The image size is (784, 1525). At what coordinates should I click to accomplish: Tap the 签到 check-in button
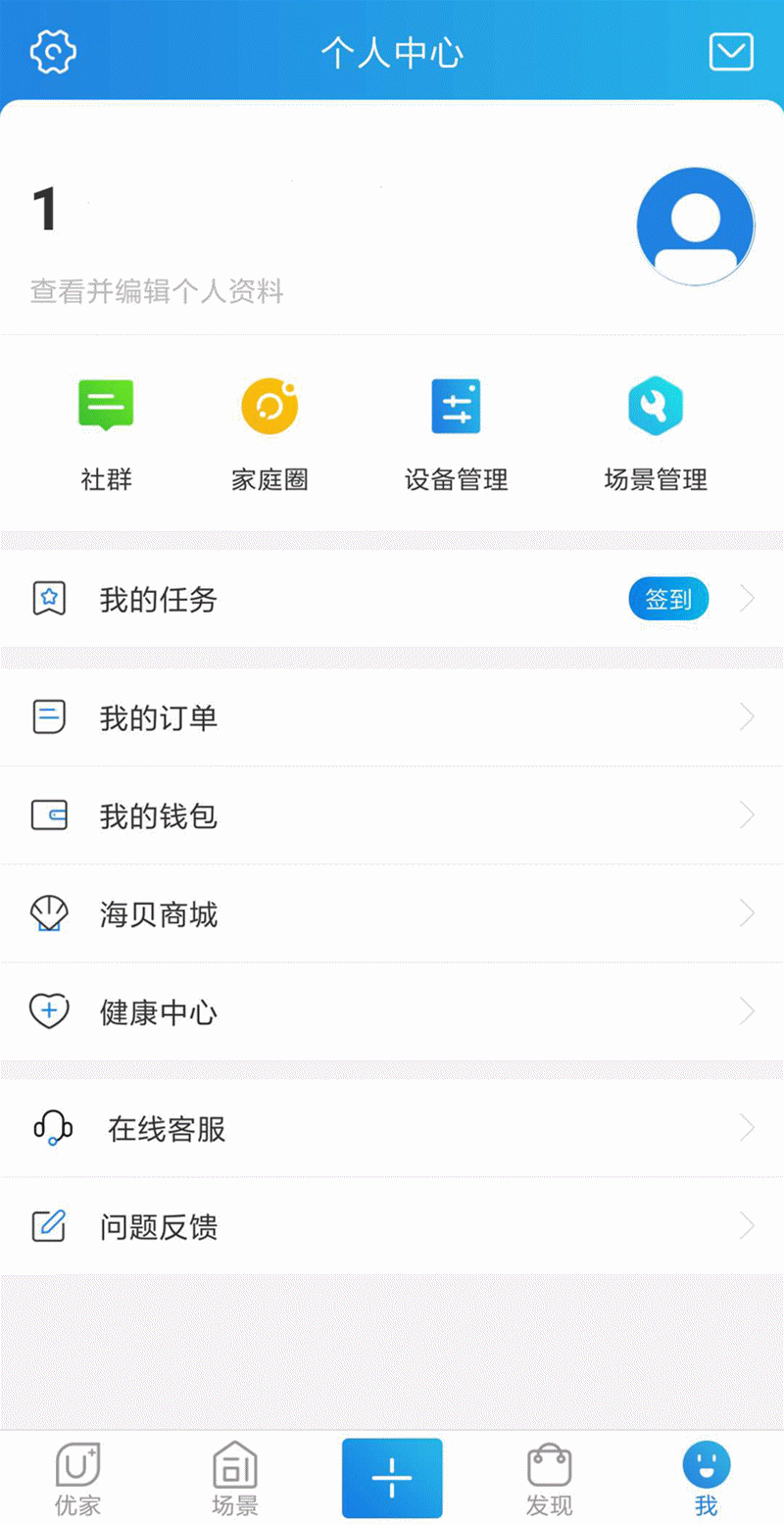point(668,599)
